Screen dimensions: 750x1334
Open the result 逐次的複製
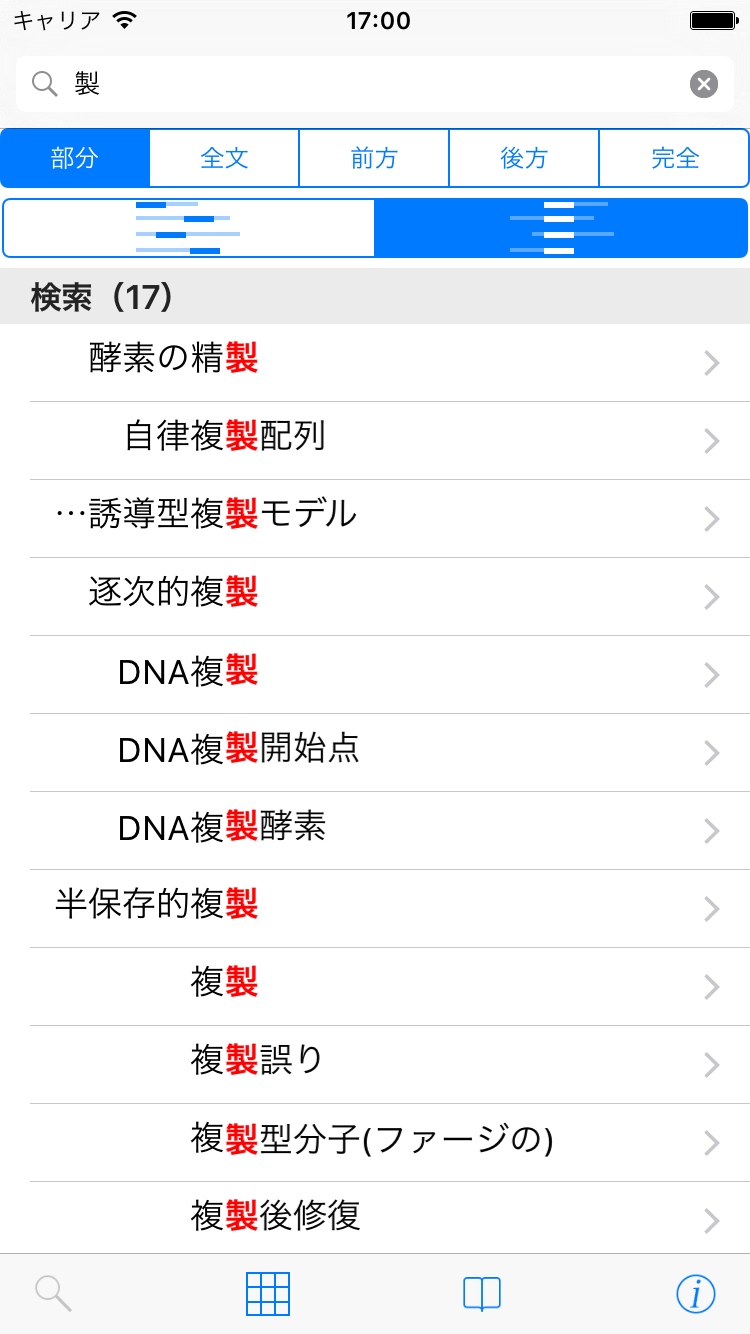375,596
